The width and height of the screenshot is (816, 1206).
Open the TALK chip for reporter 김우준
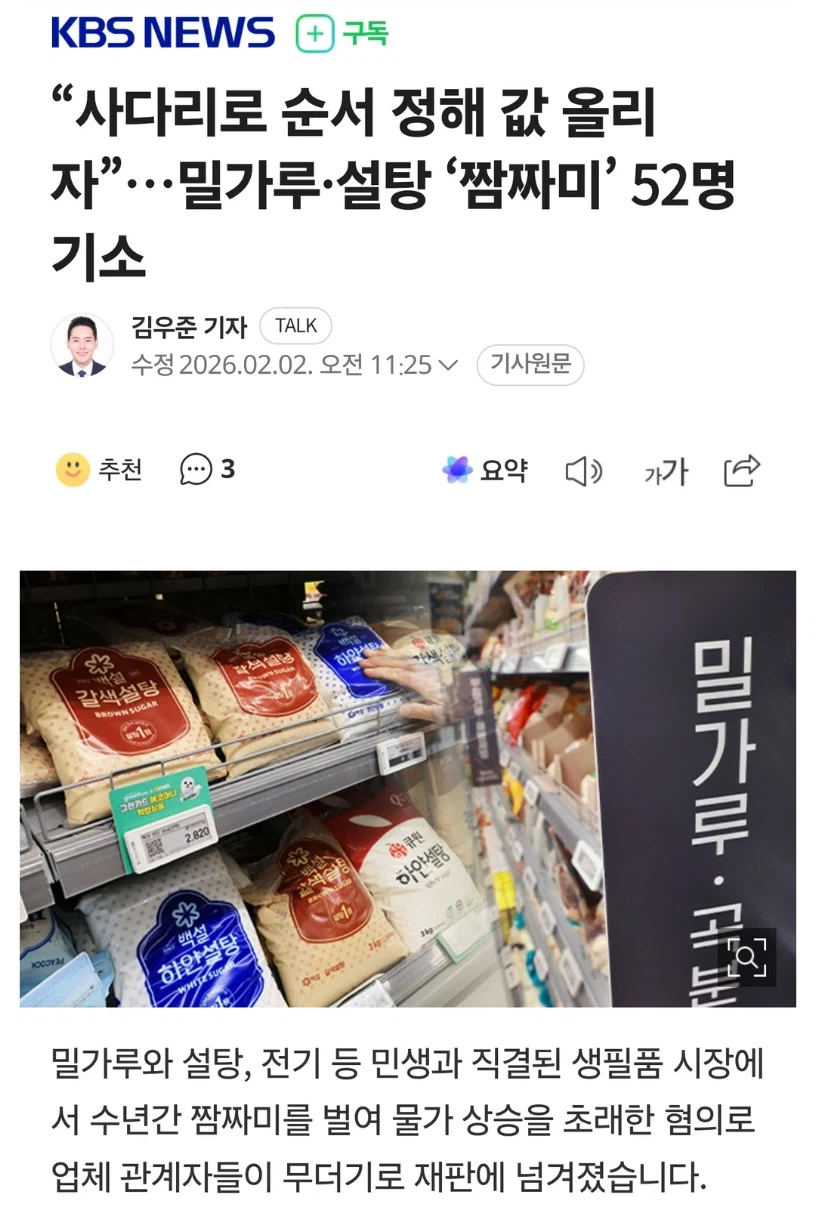[295, 326]
